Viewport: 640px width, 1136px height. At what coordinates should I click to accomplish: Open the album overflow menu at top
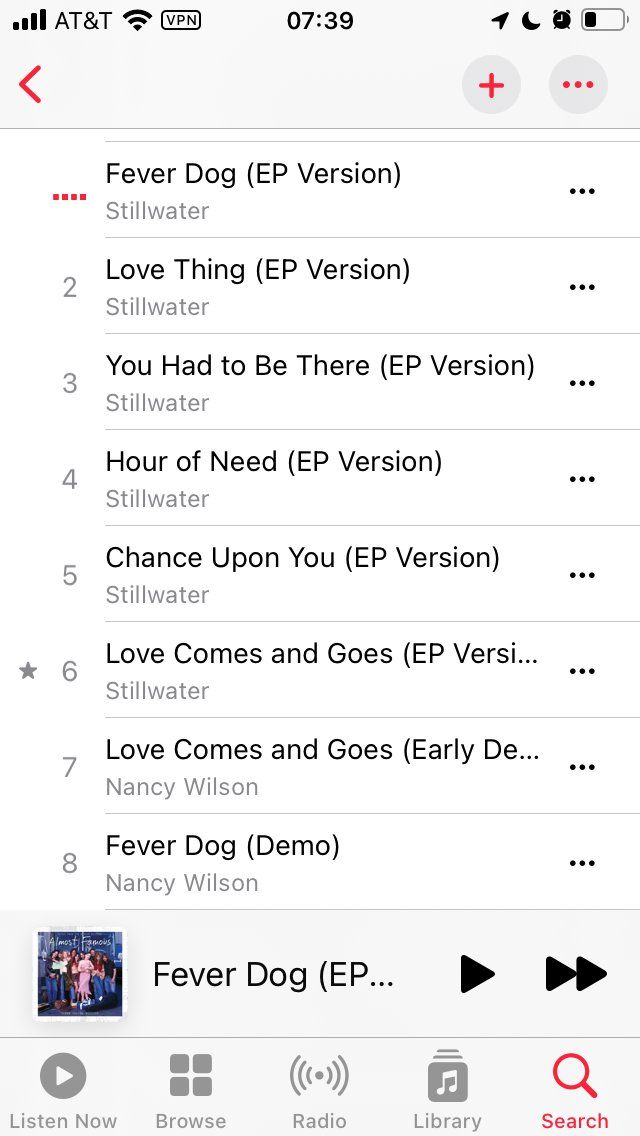click(x=578, y=85)
